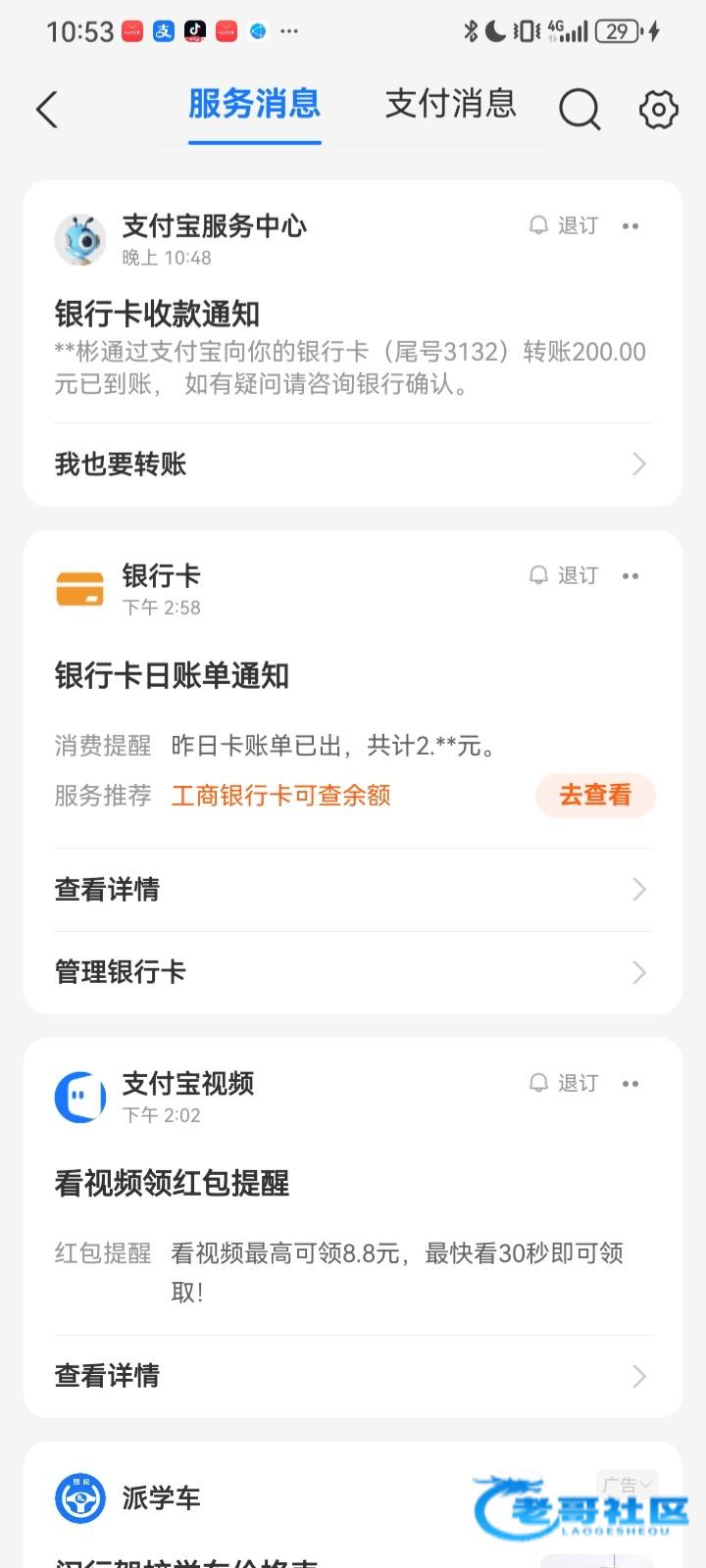
Task: Open more options for 银行卡 card
Action: click(x=630, y=575)
